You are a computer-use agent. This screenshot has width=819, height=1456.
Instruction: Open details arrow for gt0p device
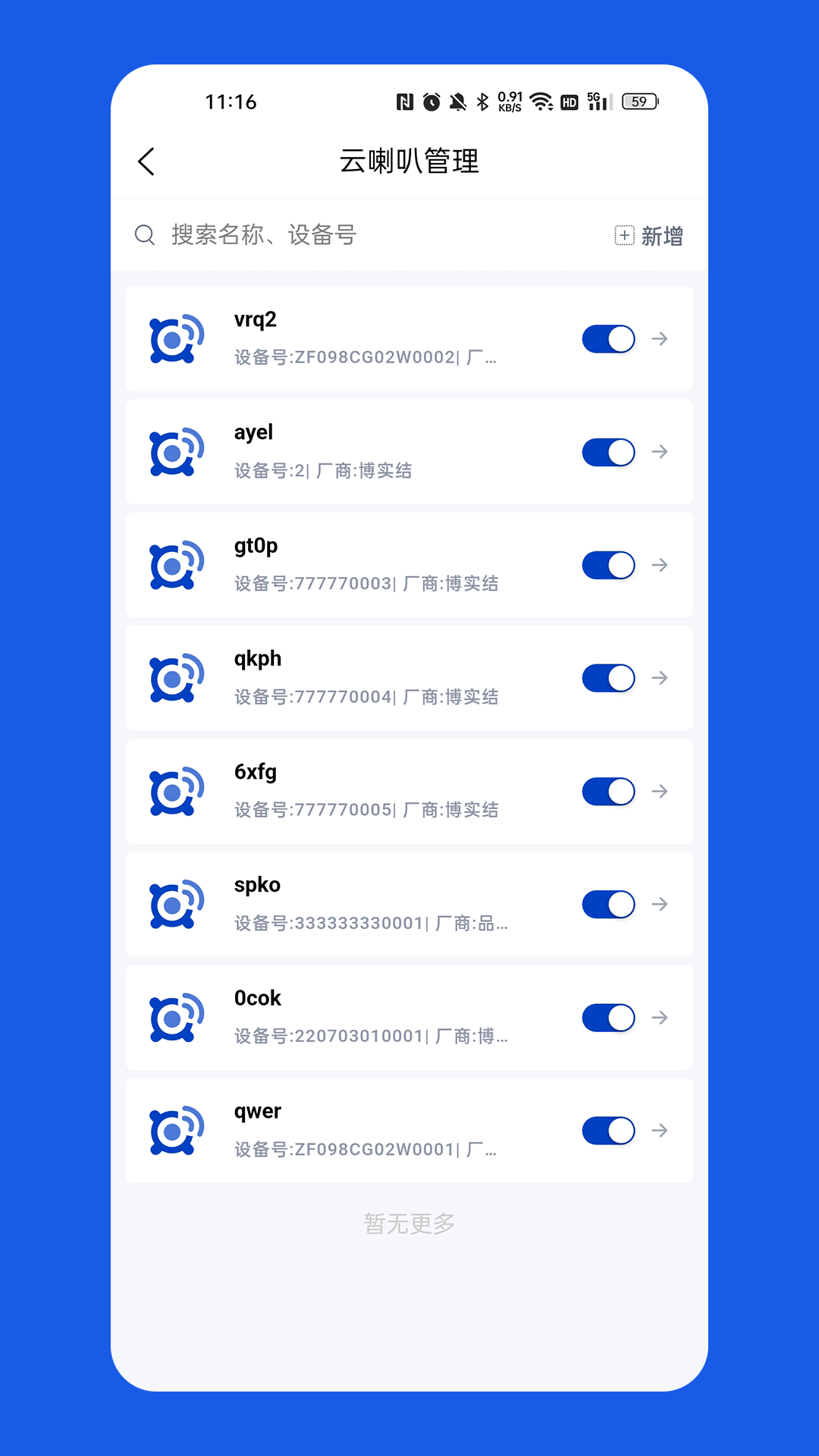click(661, 565)
